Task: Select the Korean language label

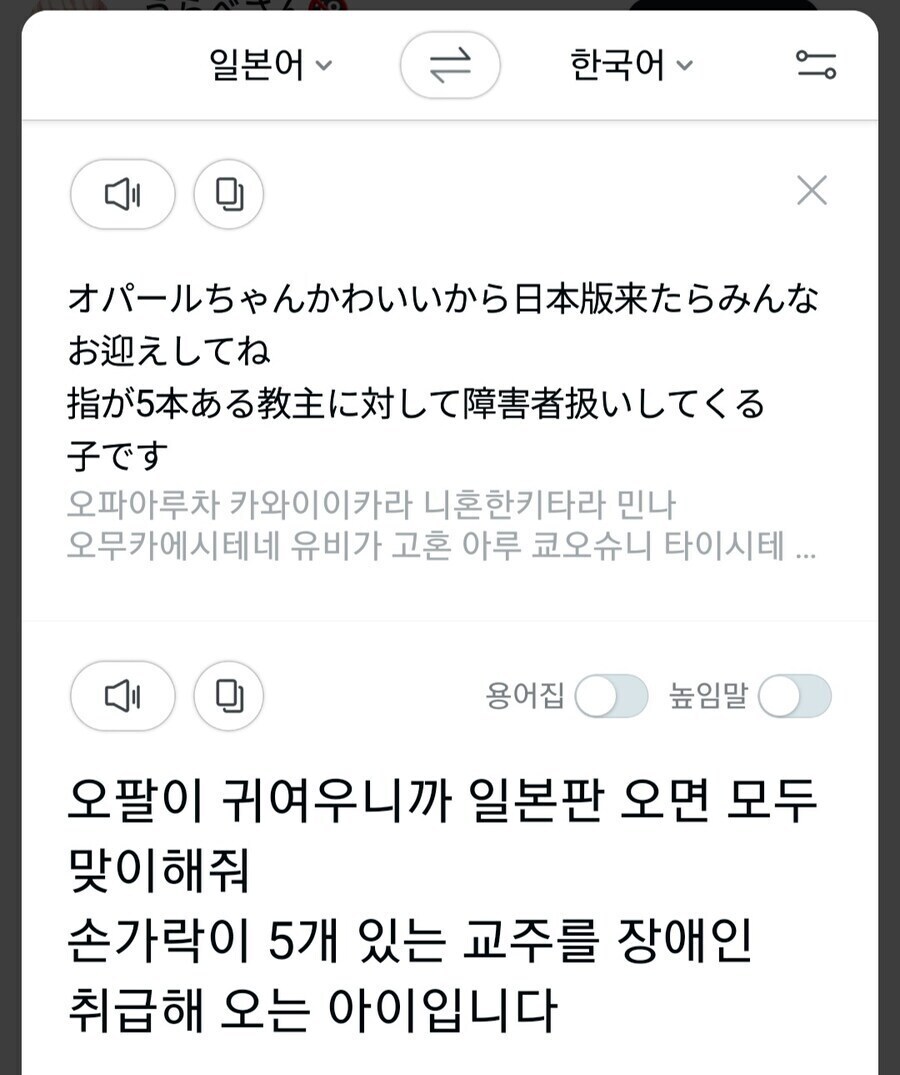Action: pyautogui.click(x=622, y=64)
